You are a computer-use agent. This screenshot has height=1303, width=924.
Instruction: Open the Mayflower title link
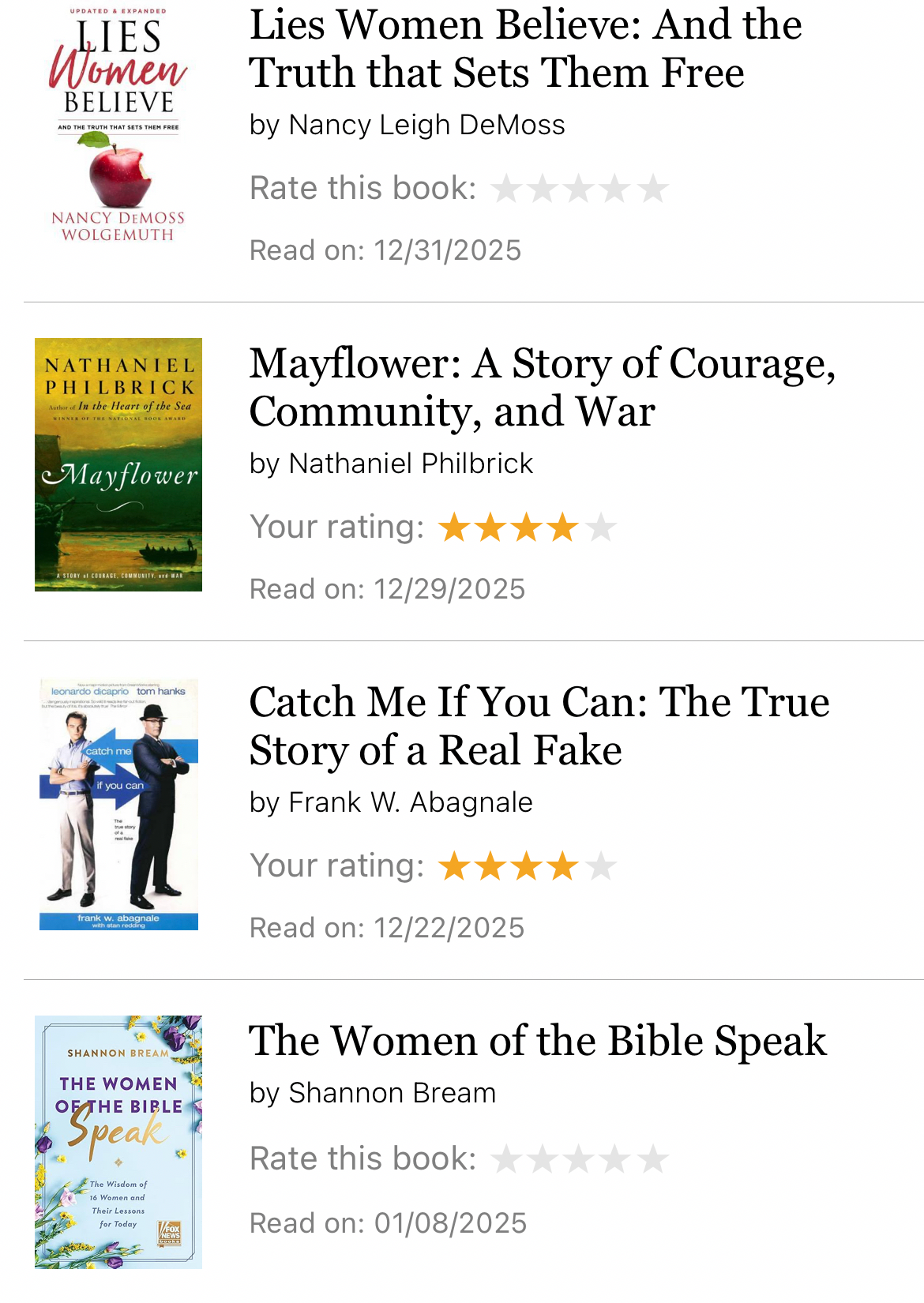543,387
